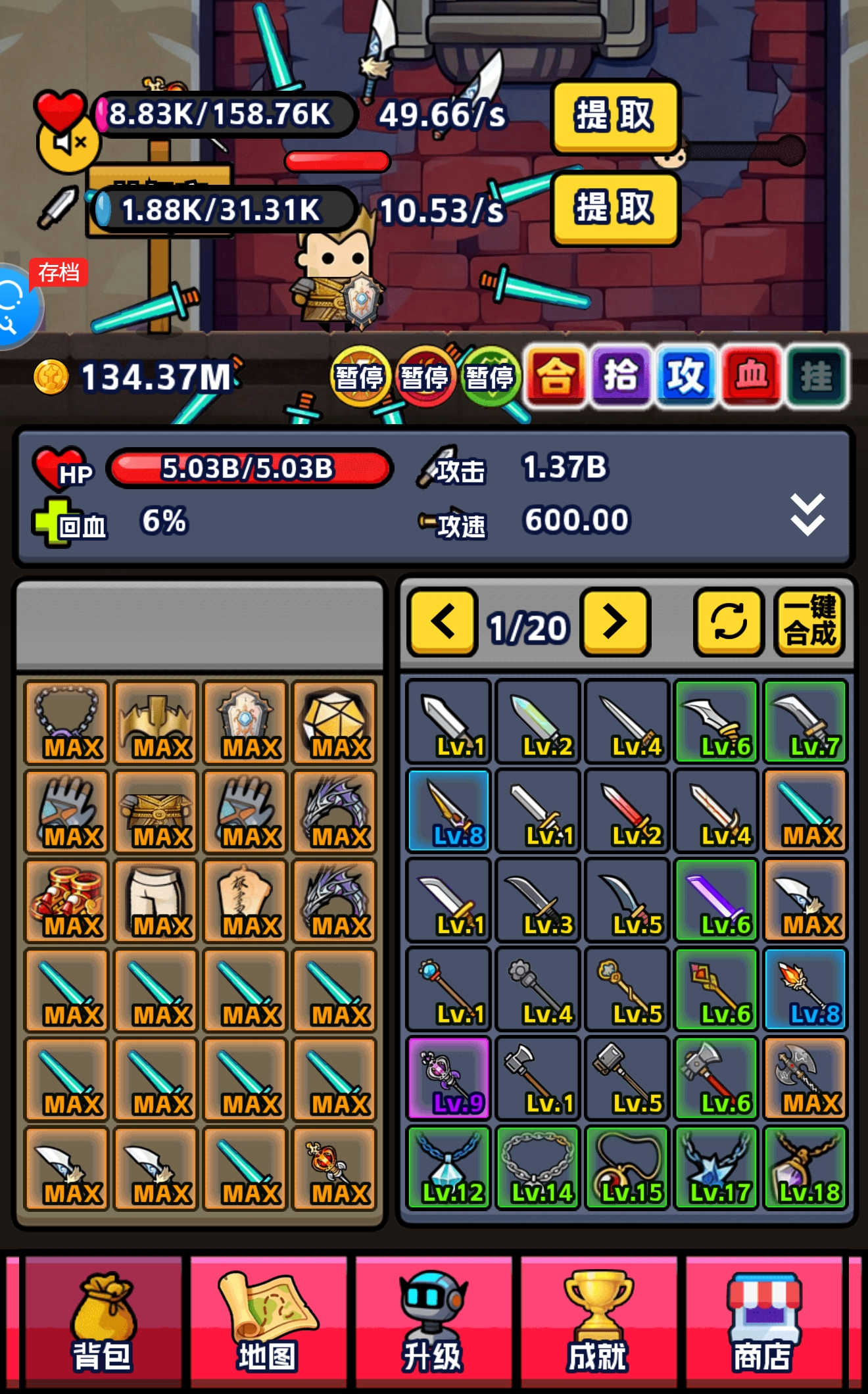Toggle the blue 攻 attack button
Screen dimensions: 868x1394
686,377
